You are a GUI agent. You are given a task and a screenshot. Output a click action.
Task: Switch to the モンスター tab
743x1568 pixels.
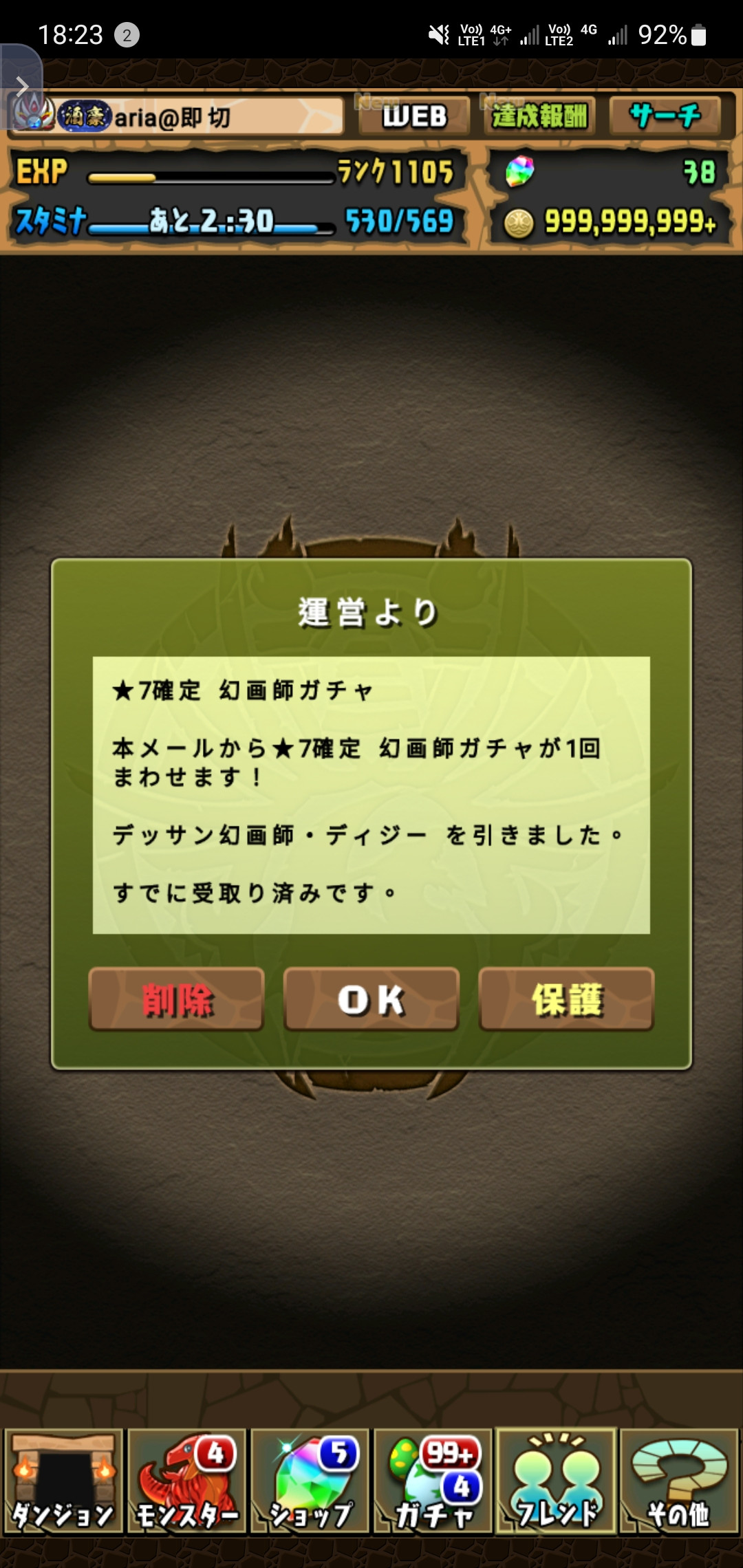click(x=186, y=1481)
